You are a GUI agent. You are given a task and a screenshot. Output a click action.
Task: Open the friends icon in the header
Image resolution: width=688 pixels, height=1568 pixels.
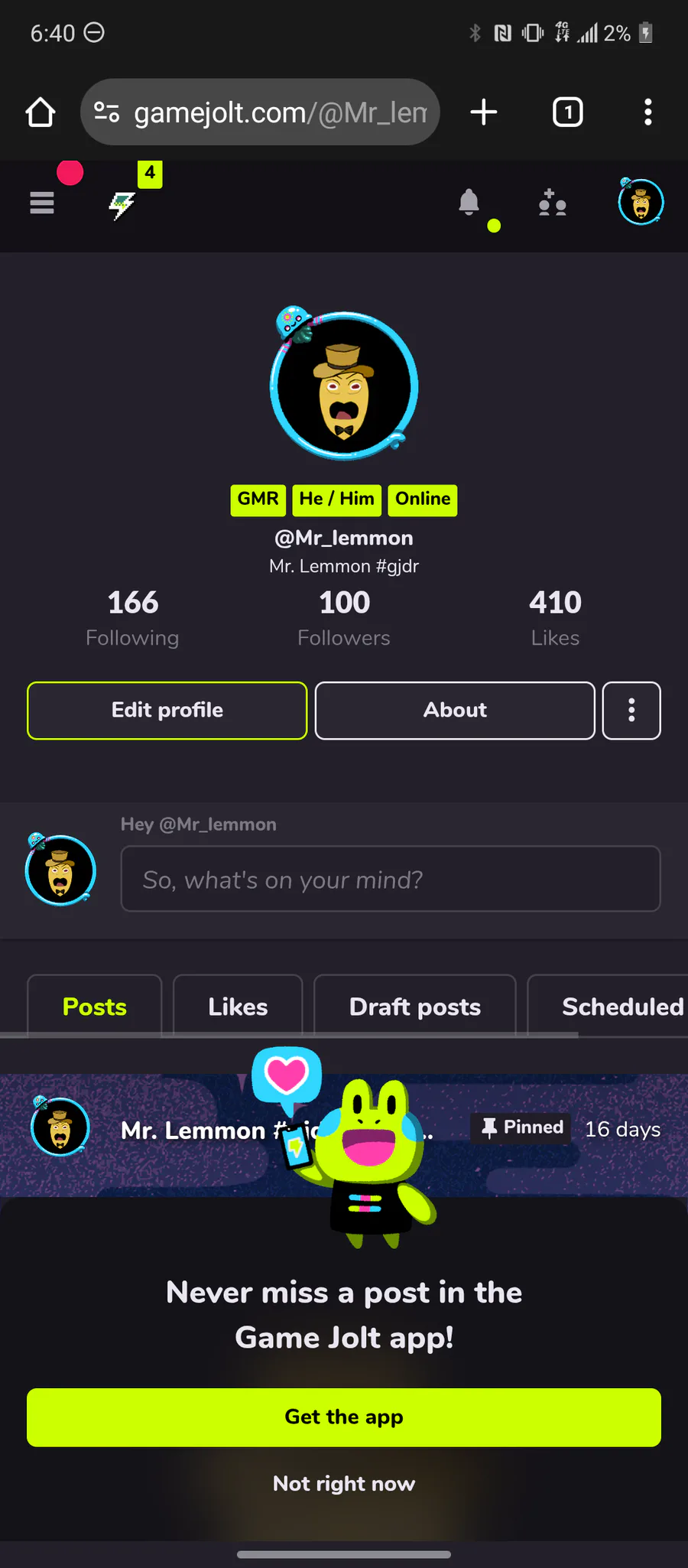(x=552, y=203)
